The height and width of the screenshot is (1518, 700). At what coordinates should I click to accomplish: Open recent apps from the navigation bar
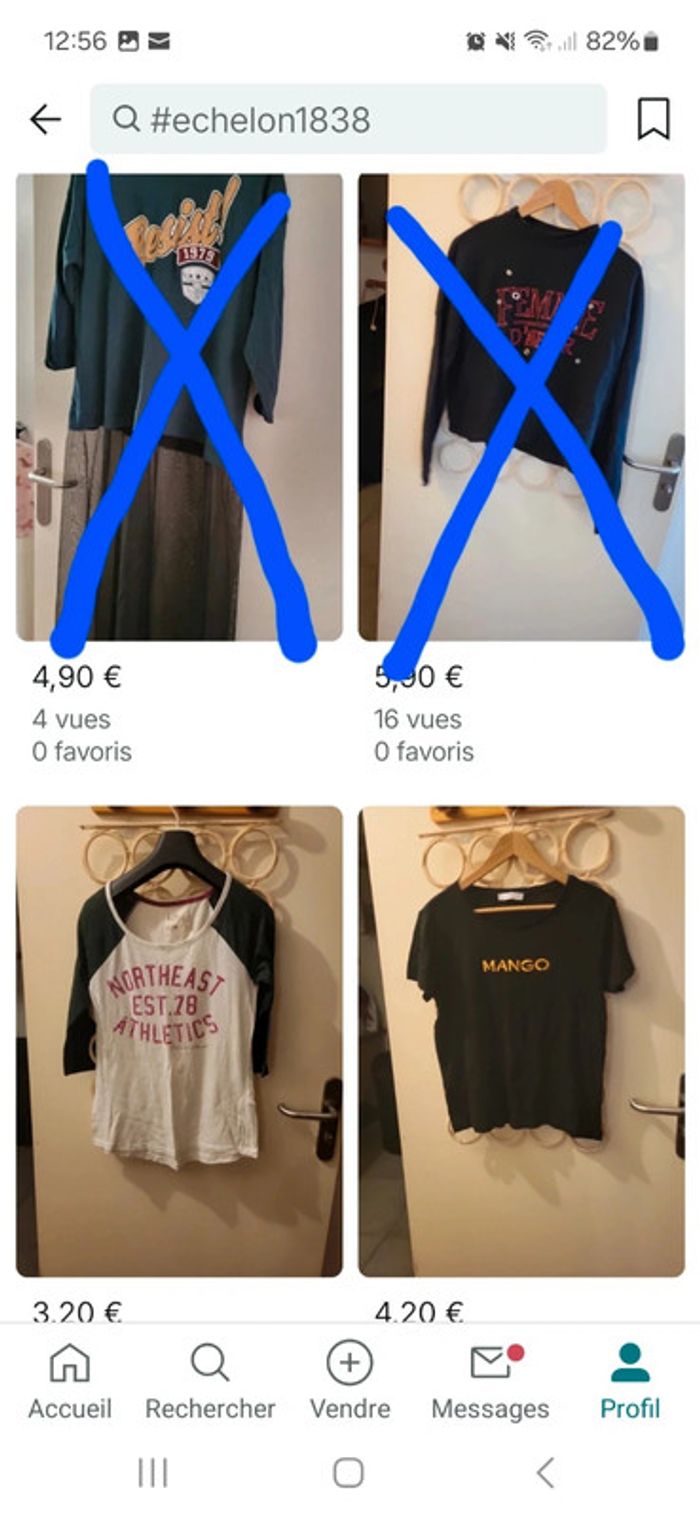click(153, 1472)
